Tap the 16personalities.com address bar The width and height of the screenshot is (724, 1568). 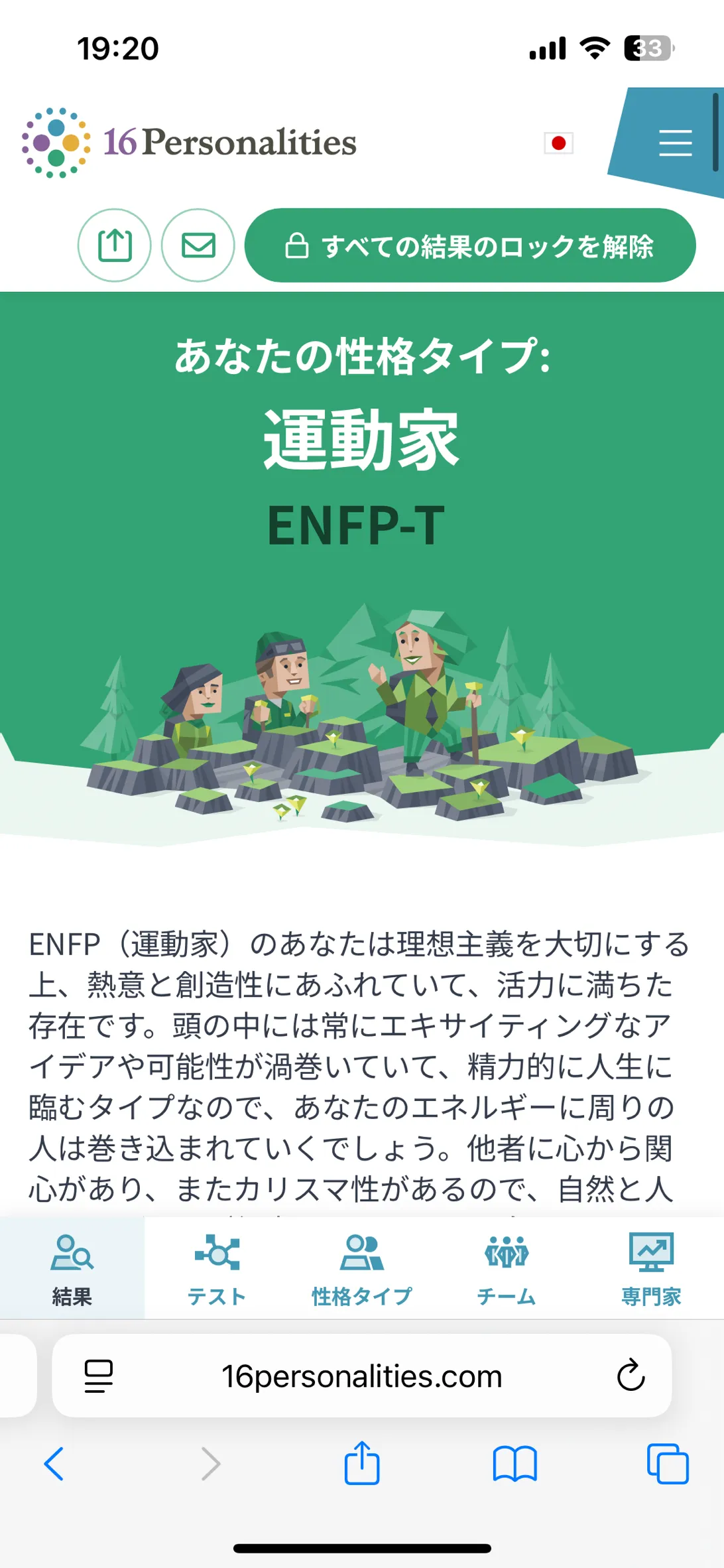362,1376
